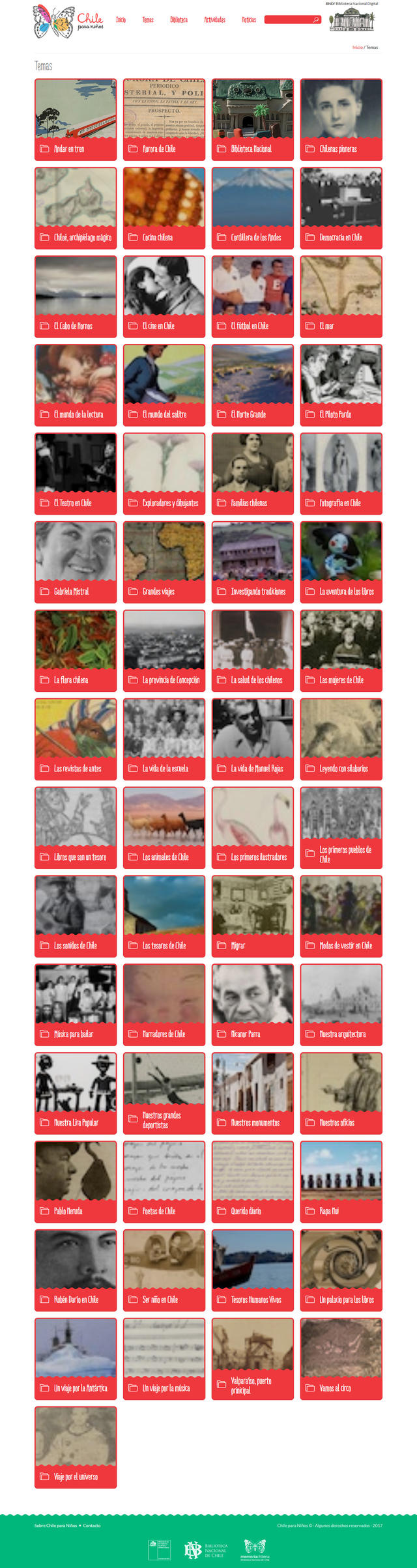Image resolution: width=417 pixels, height=1568 pixels.
Task: View the Gabriela Mistral topic
Action: pyautogui.click(x=76, y=562)
